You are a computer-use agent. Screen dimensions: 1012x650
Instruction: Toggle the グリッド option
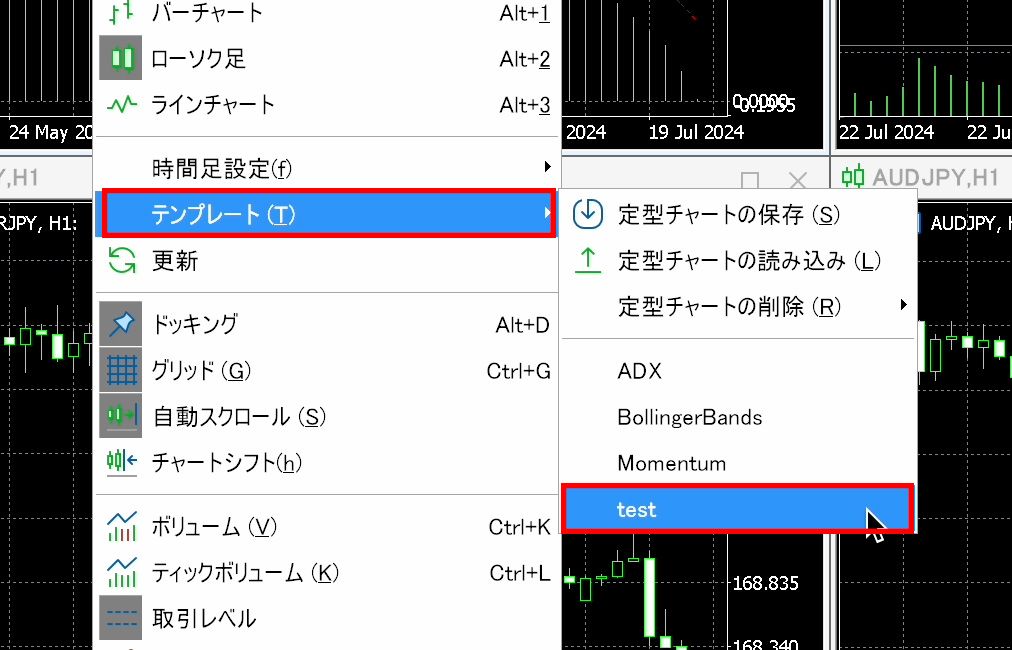(x=201, y=371)
